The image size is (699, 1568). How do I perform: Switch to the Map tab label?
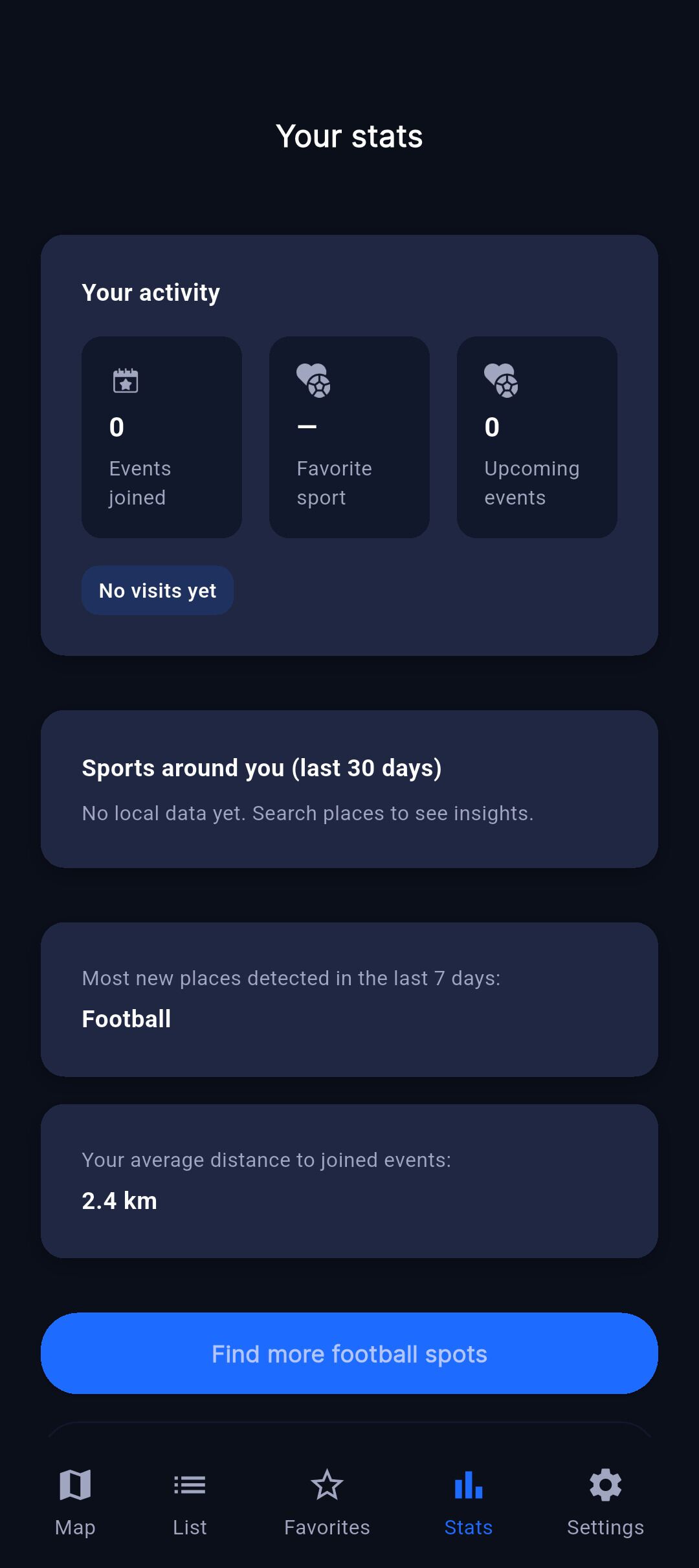74,1527
